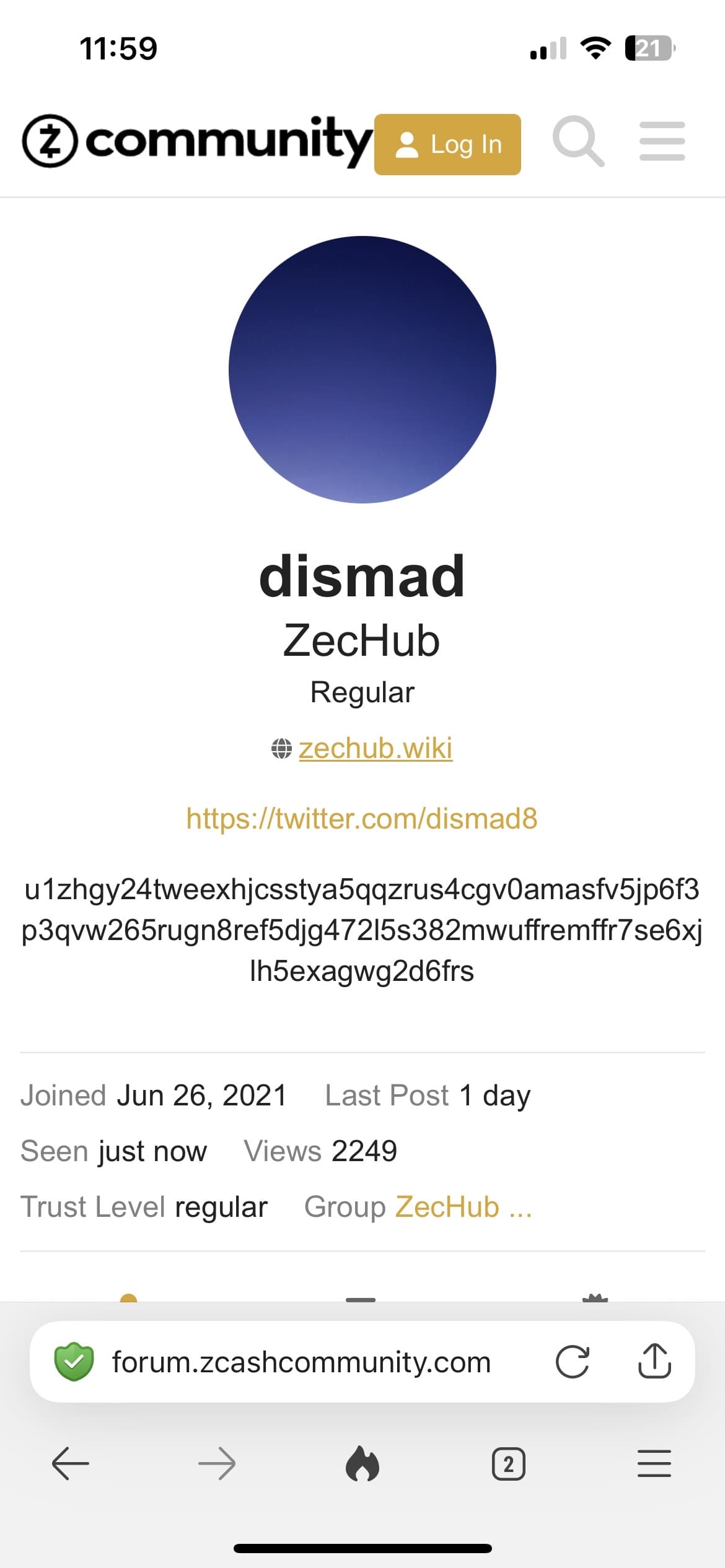
Task: Reload the current page
Action: [572, 1362]
